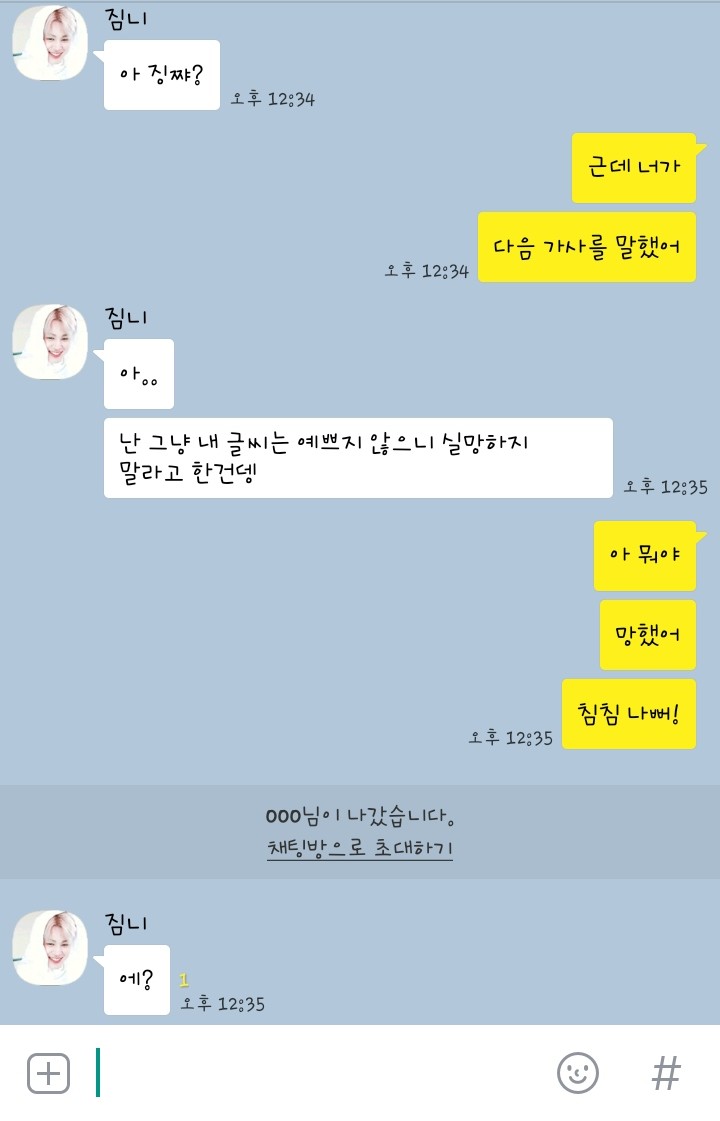Open 짐니's profile picture beside 아 징쨔?

coord(50,43)
